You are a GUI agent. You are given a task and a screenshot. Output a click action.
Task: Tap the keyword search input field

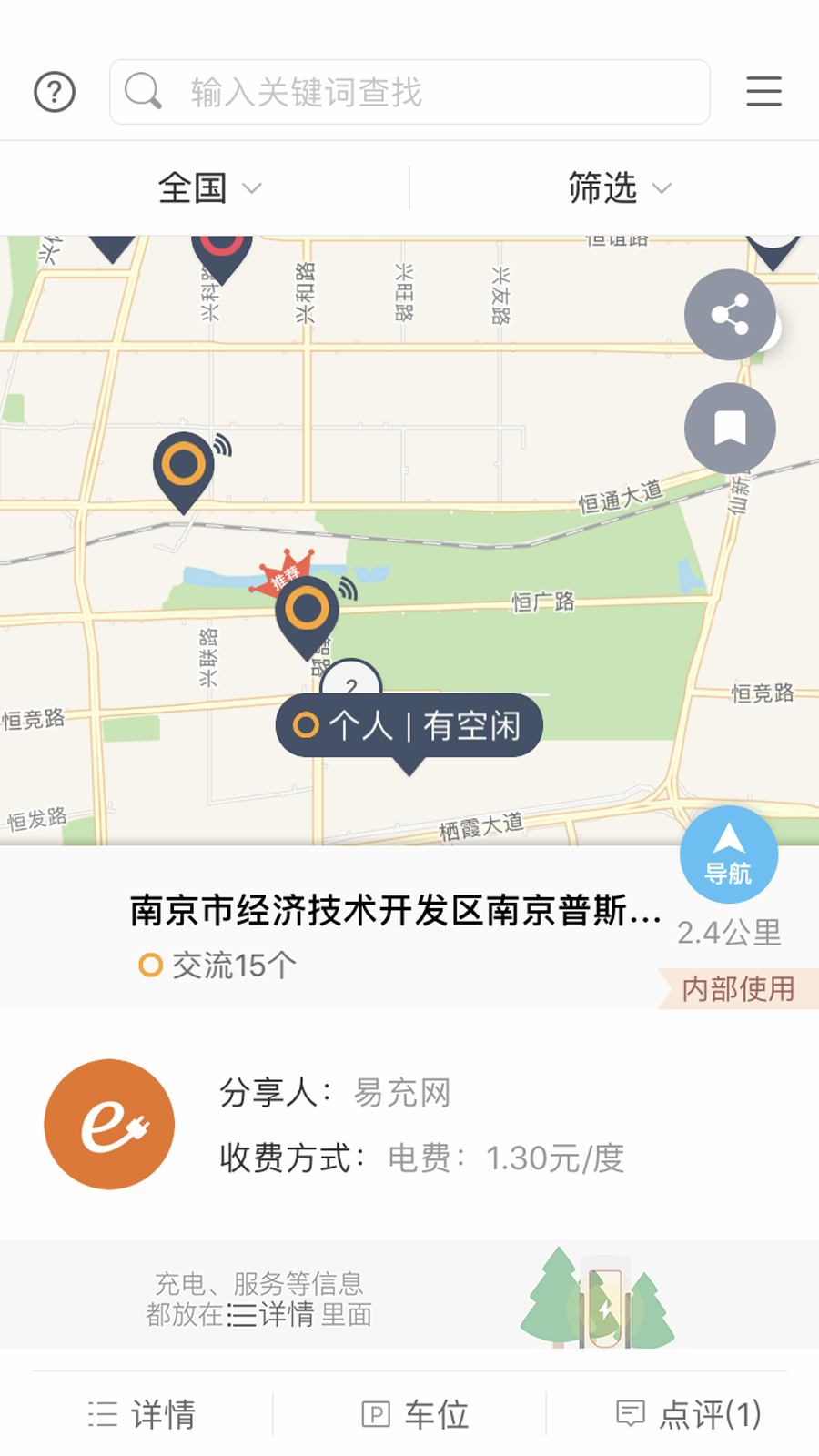pyautogui.click(x=409, y=90)
